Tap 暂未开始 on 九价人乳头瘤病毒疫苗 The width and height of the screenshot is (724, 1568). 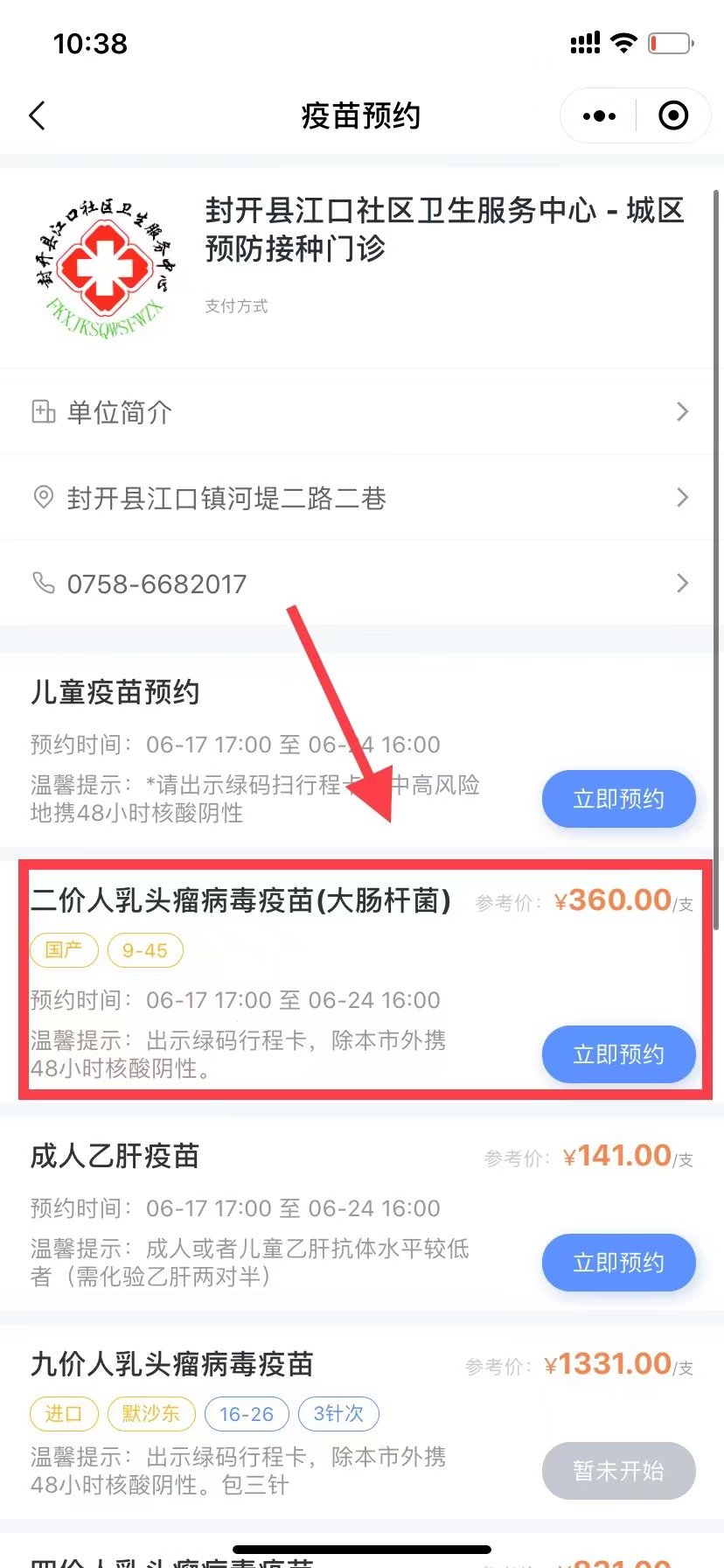tap(618, 1471)
